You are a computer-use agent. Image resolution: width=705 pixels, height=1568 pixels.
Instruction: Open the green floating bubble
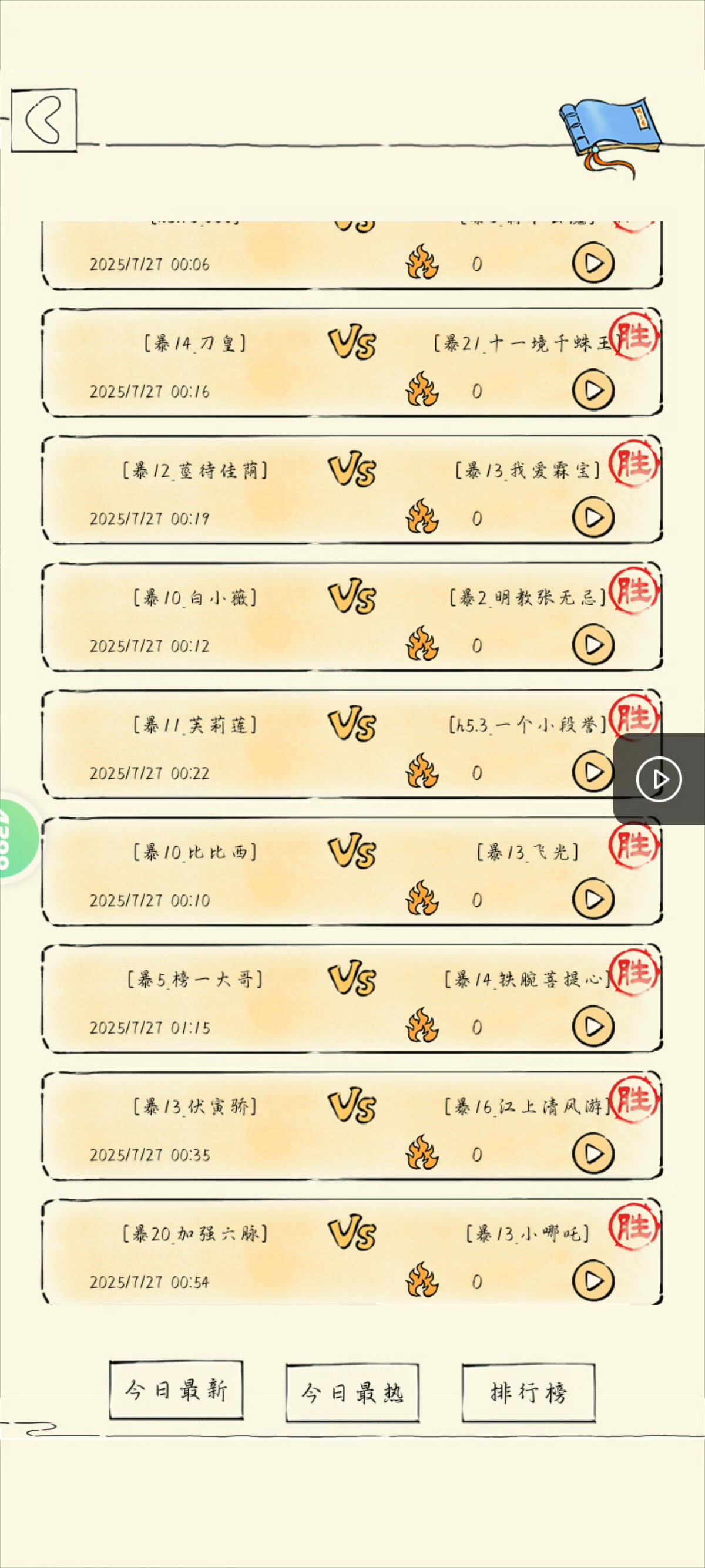pos(18,838)
